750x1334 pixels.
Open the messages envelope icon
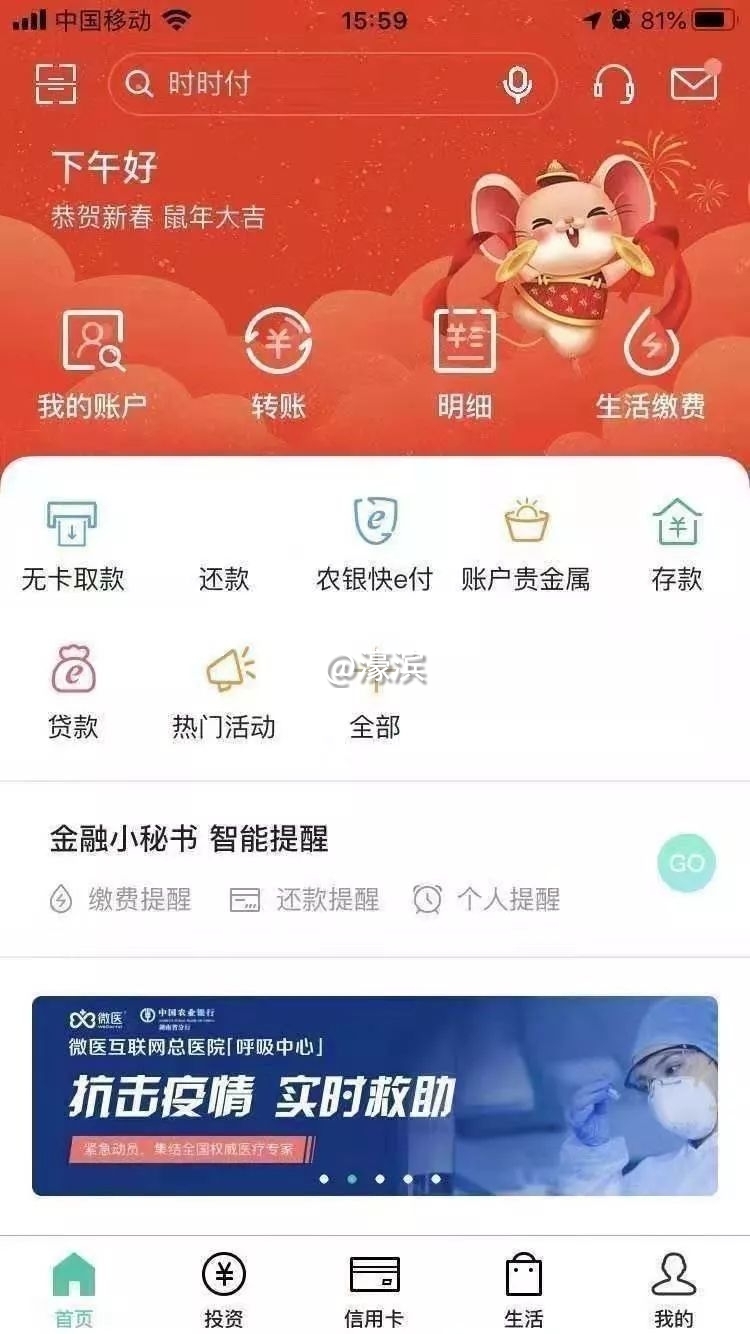click(x=694, y=84)
